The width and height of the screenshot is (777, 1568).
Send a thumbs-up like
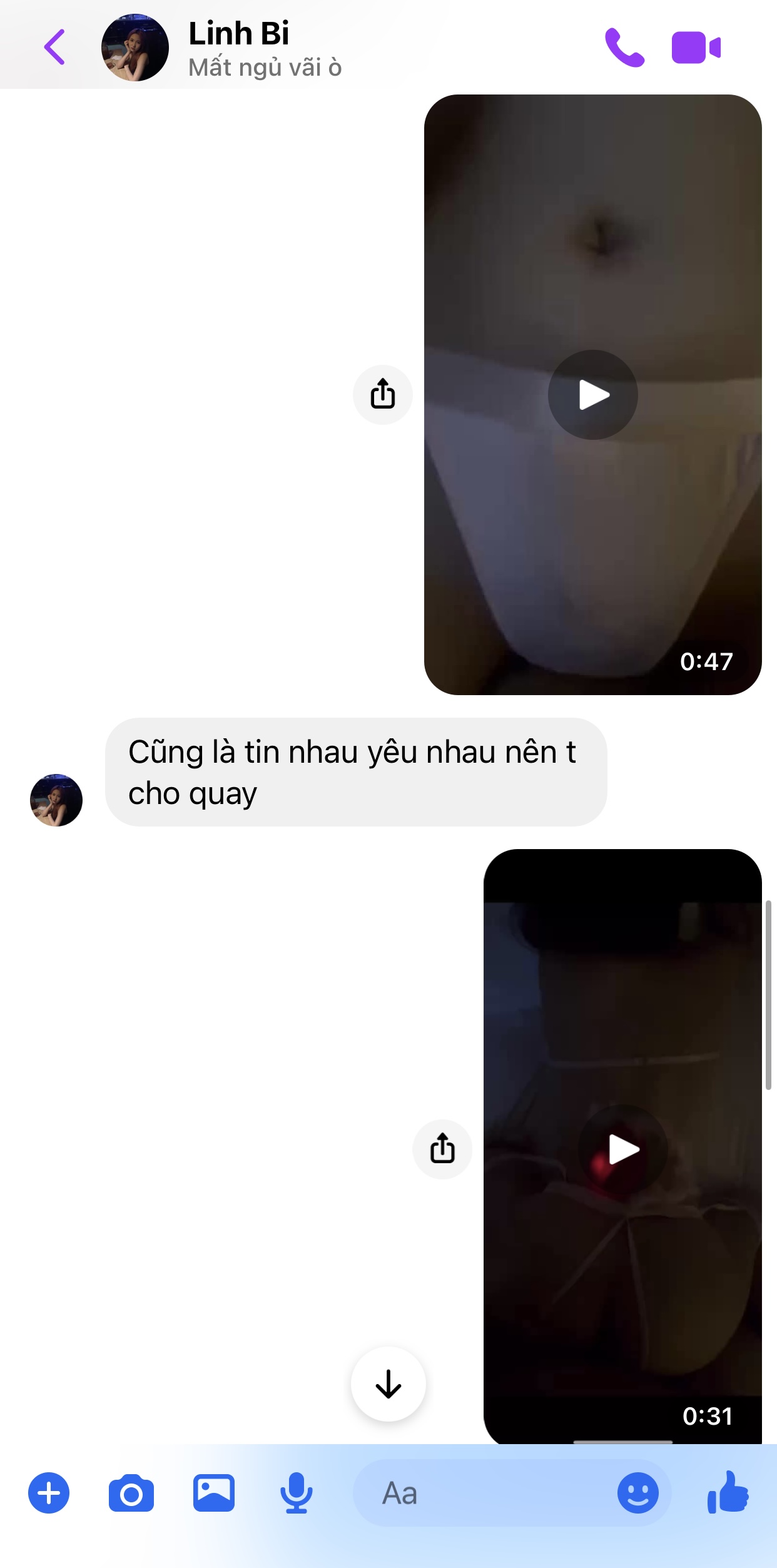728,1493
